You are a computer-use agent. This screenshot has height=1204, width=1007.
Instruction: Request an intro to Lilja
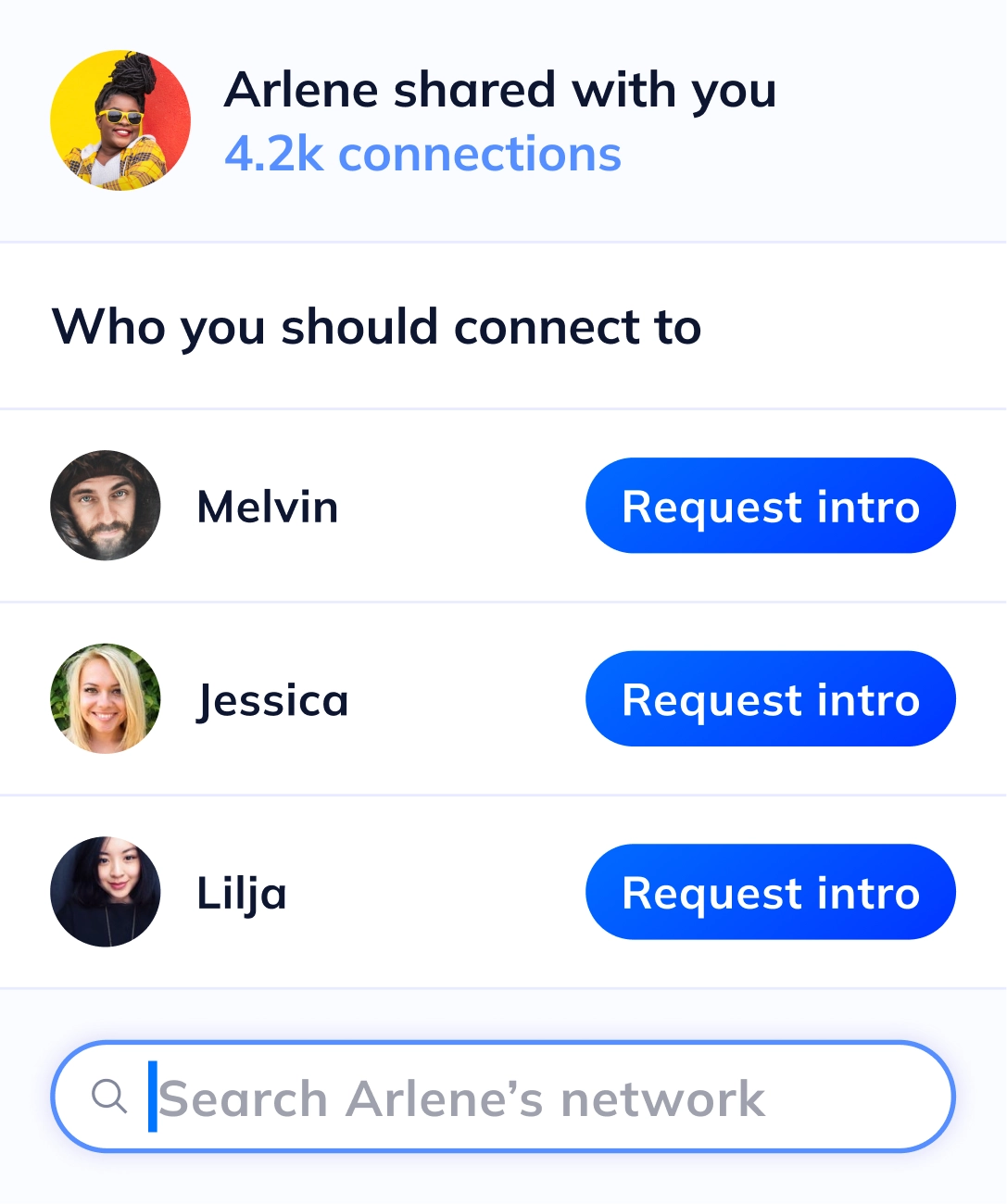click(770, 892)
